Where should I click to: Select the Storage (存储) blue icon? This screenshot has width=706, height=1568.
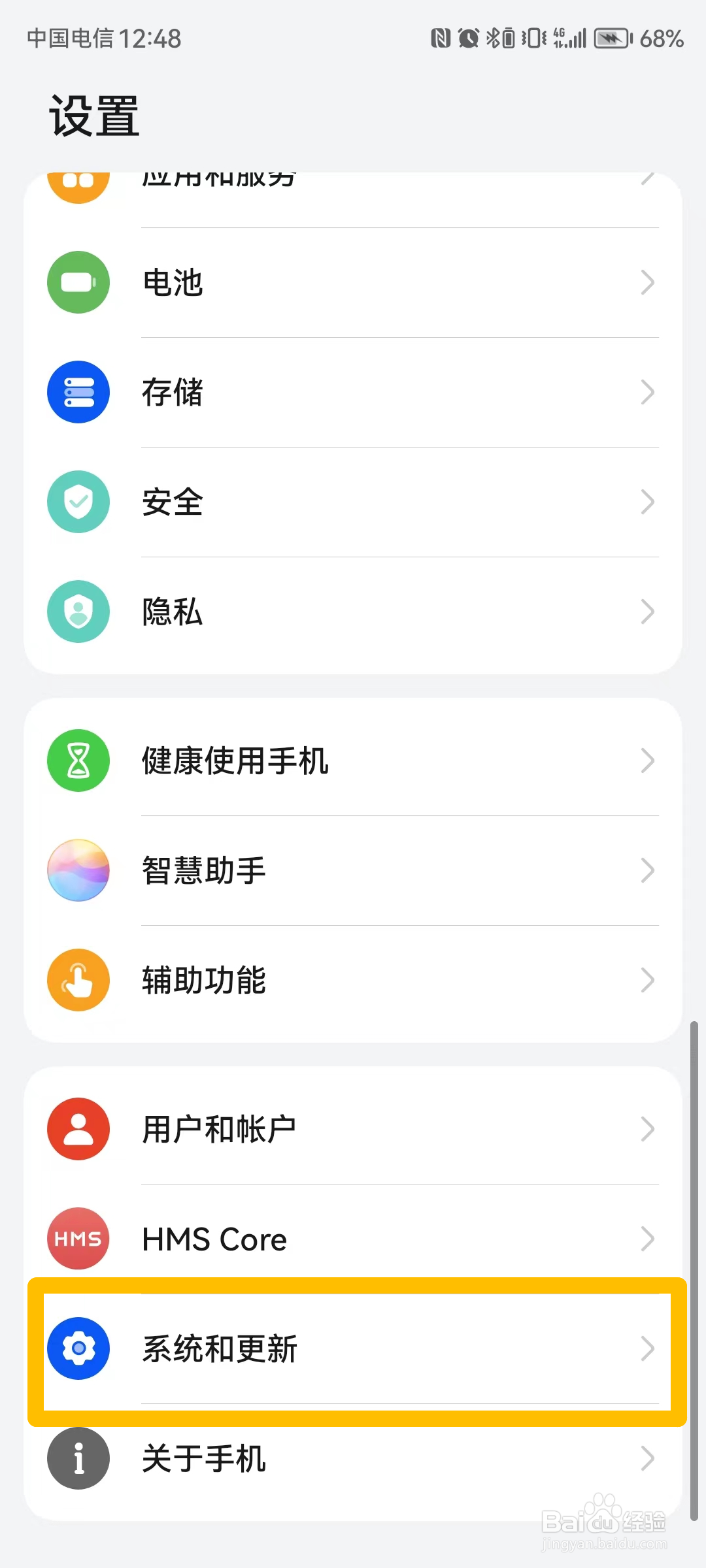click(x=78, y=391)
